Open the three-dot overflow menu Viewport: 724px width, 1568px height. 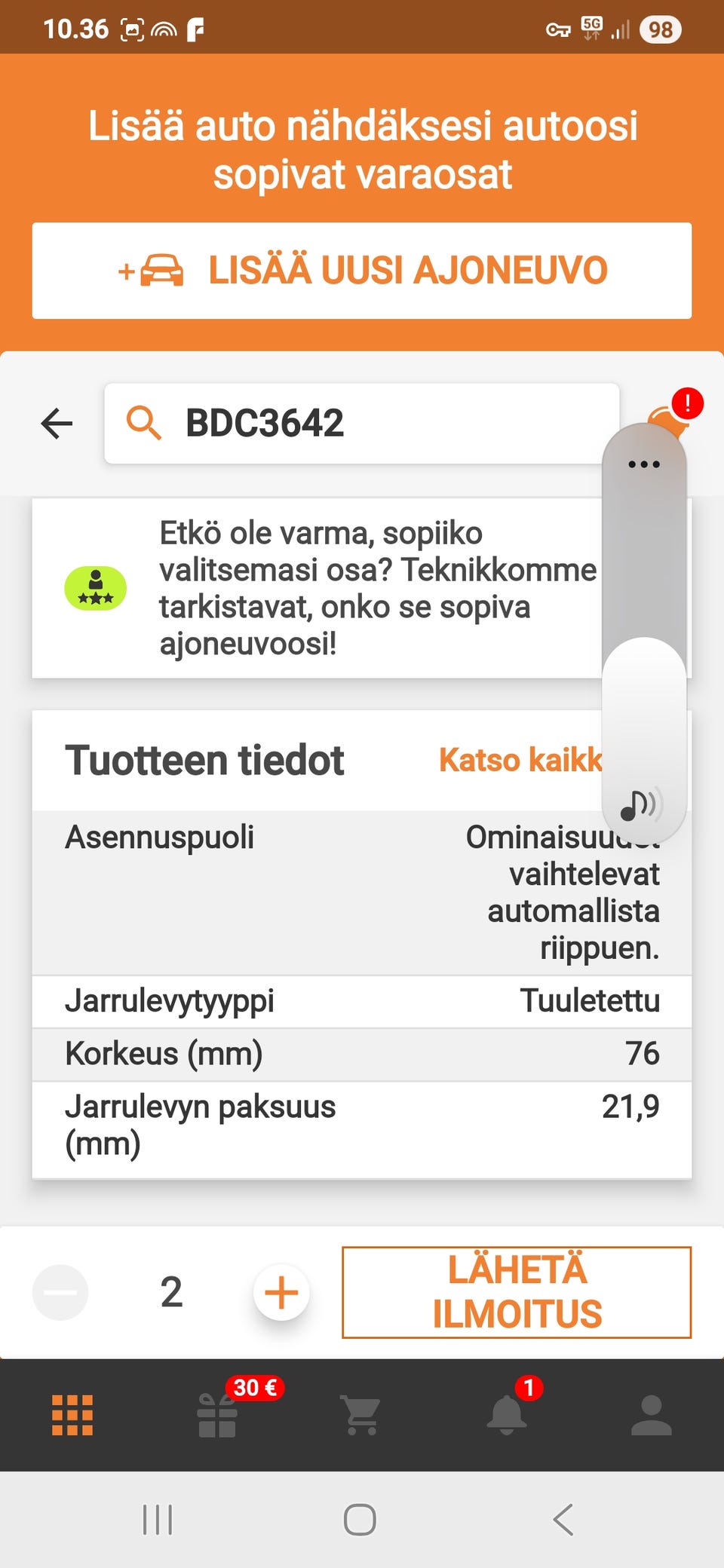pos(643,464)
